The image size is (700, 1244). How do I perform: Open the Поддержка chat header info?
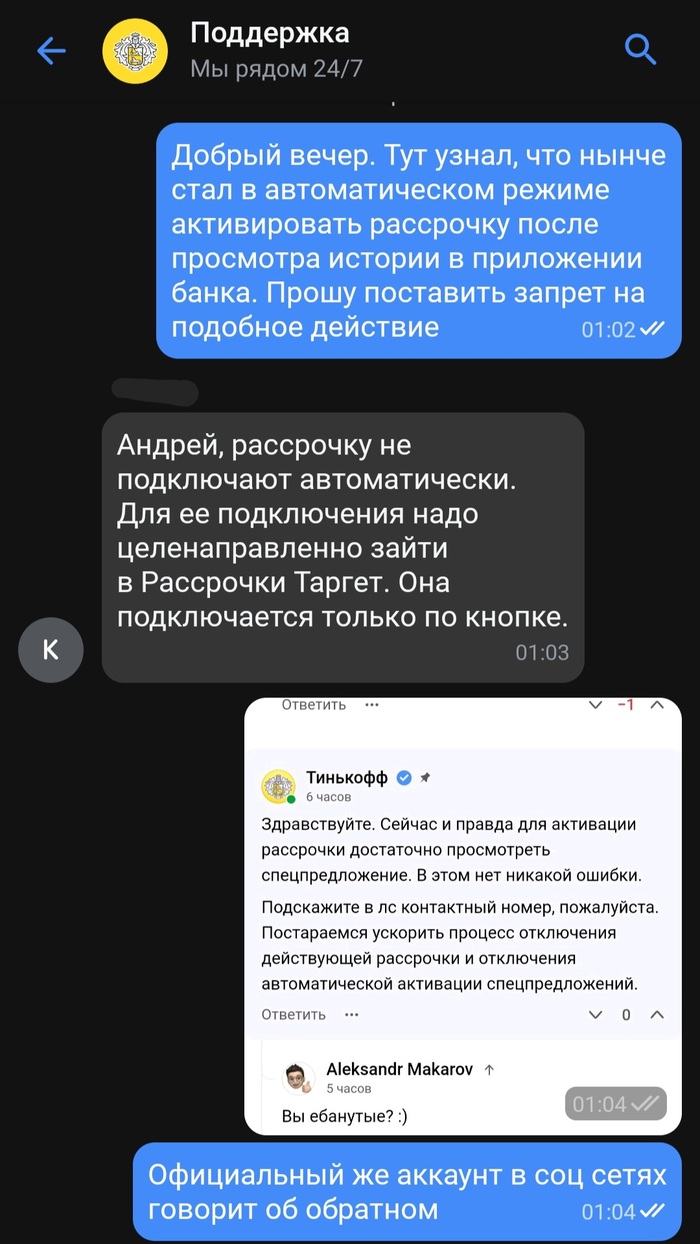(x=270, y=50)
